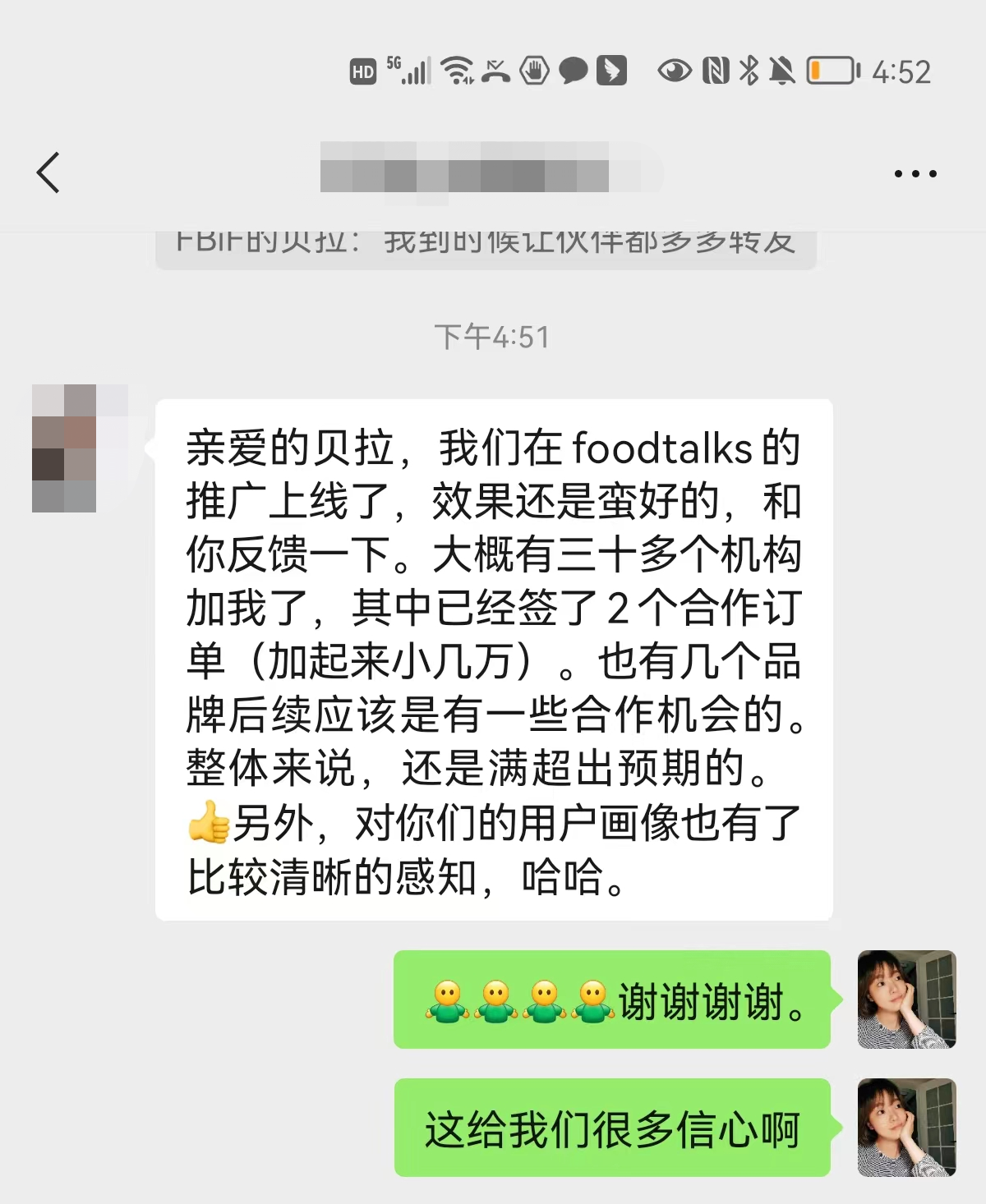Tap the avatar beside the 这给我们很多信心啊 message
The width and height of the screenshot is (986, 1204).
[906, 1128]
